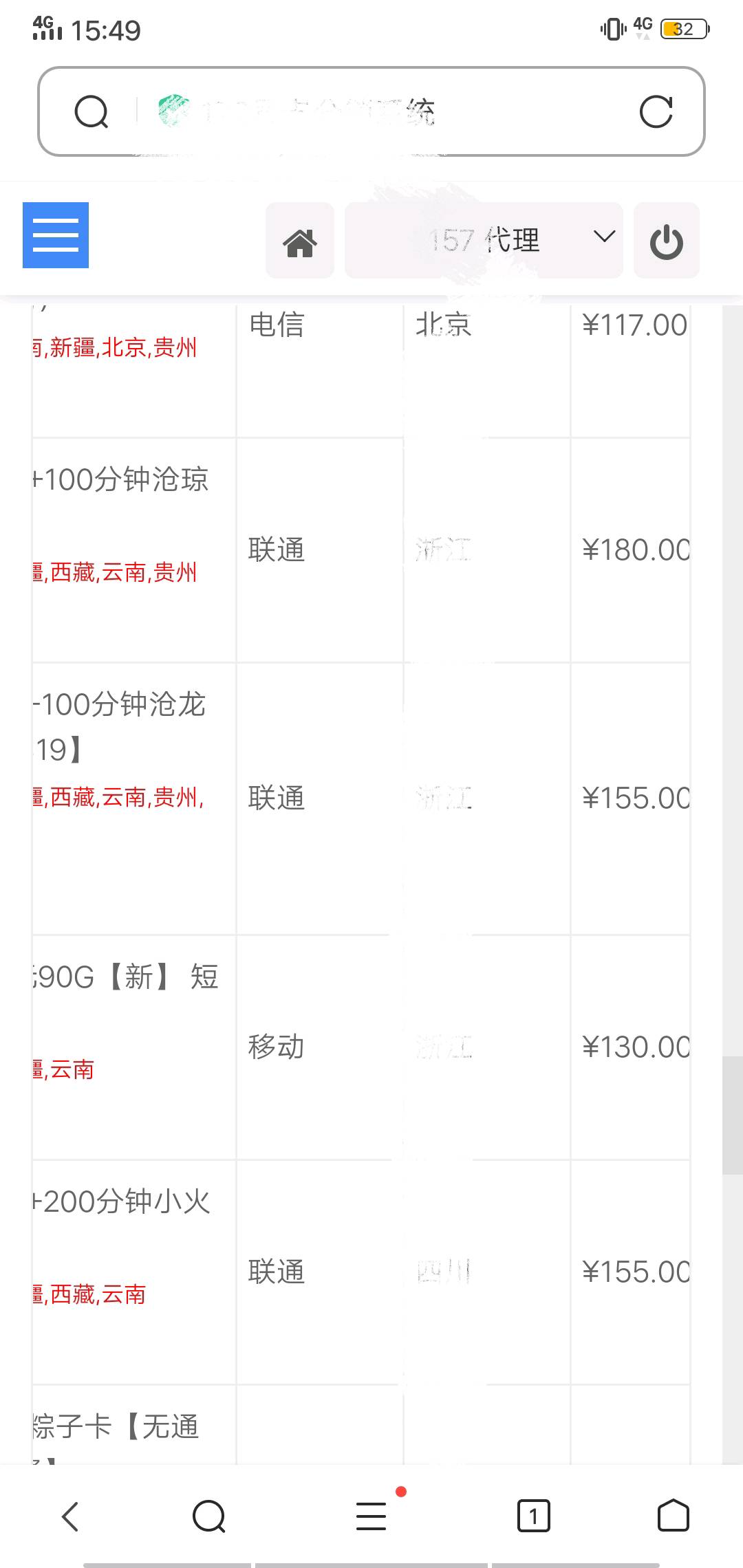The width and height of the screenshot is (743, 1568).
Task: Go to the browser home screen
Action: [673, 1516]
